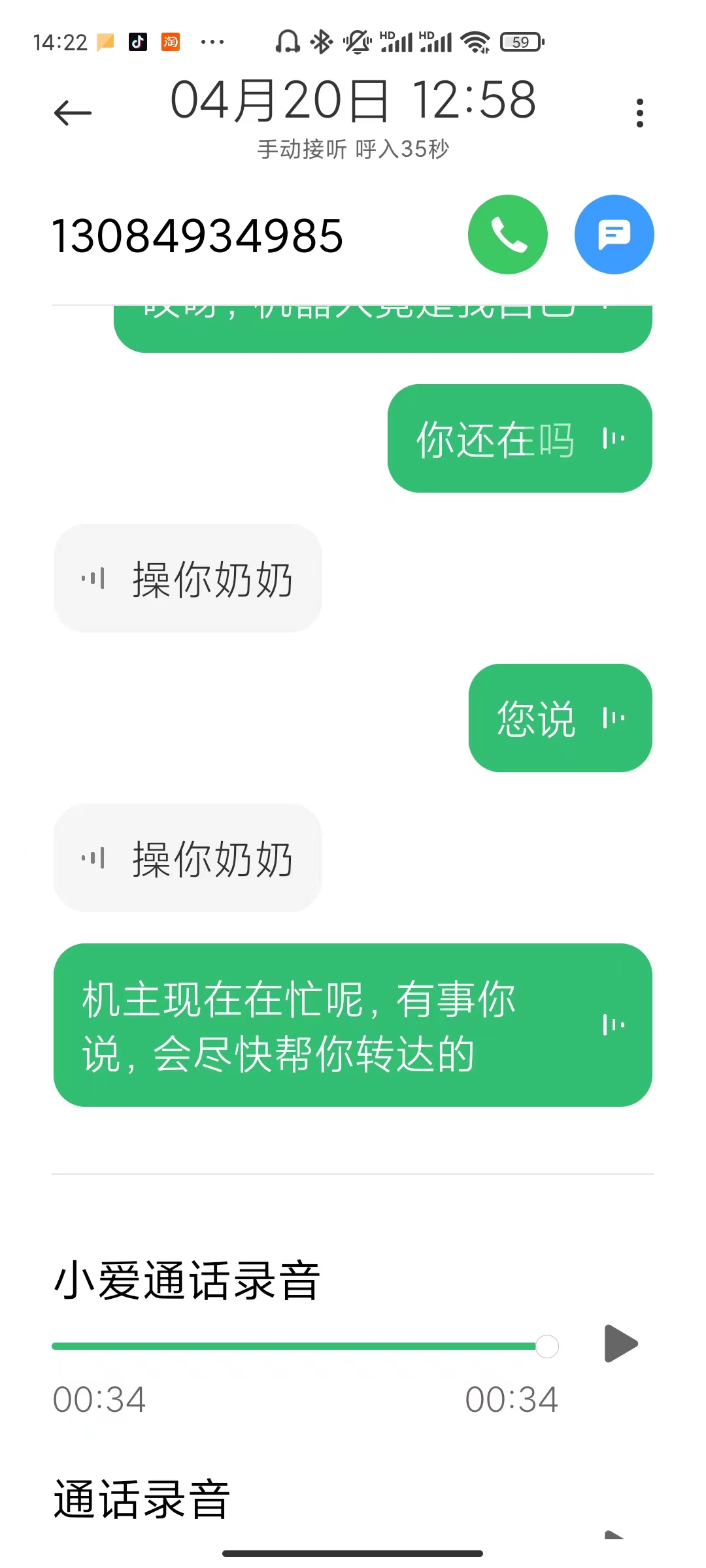
Task: Play the '您说' voice bubble
Action: coord(560,719)
